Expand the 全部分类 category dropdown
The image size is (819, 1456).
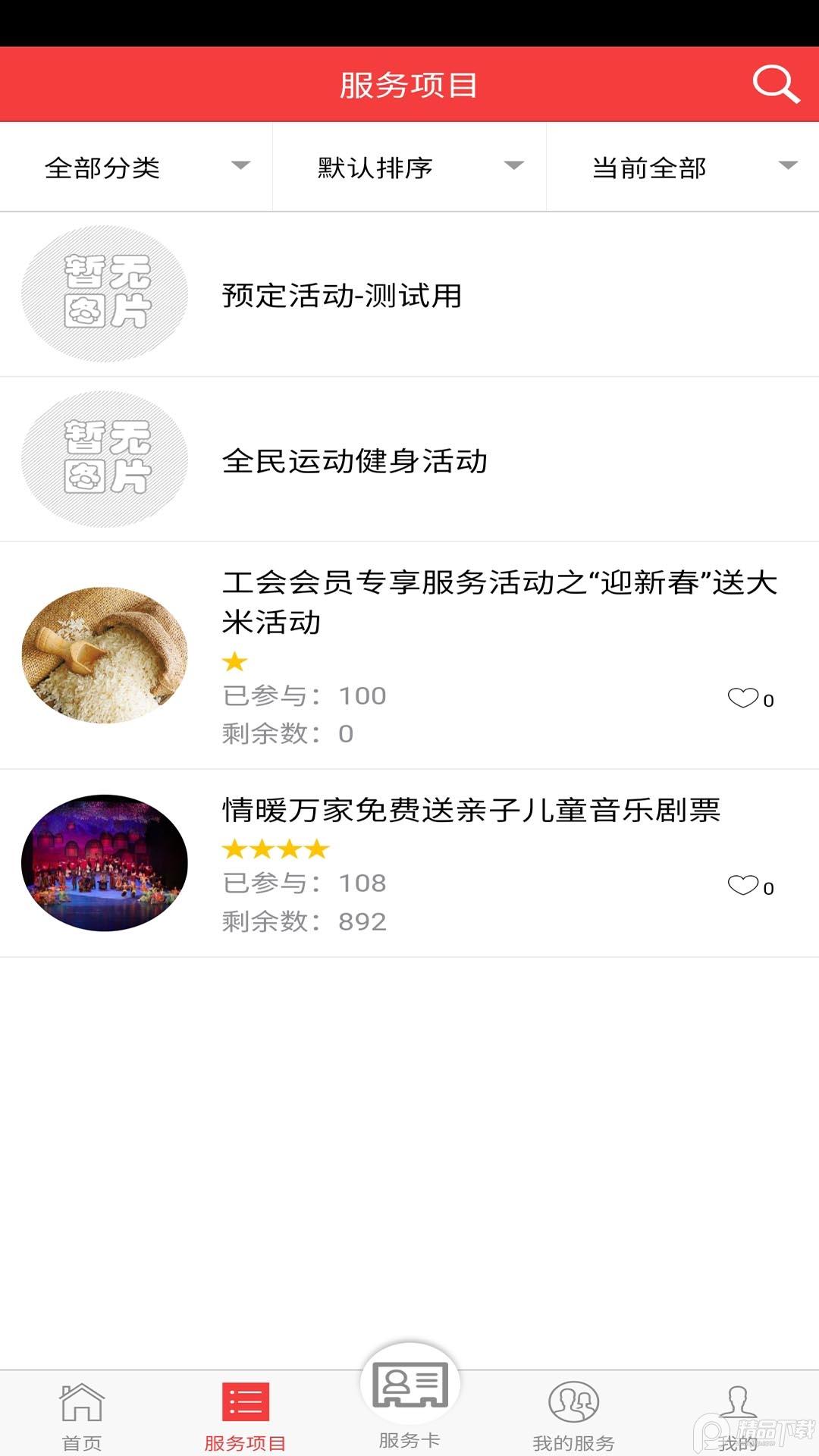[135, 167]
